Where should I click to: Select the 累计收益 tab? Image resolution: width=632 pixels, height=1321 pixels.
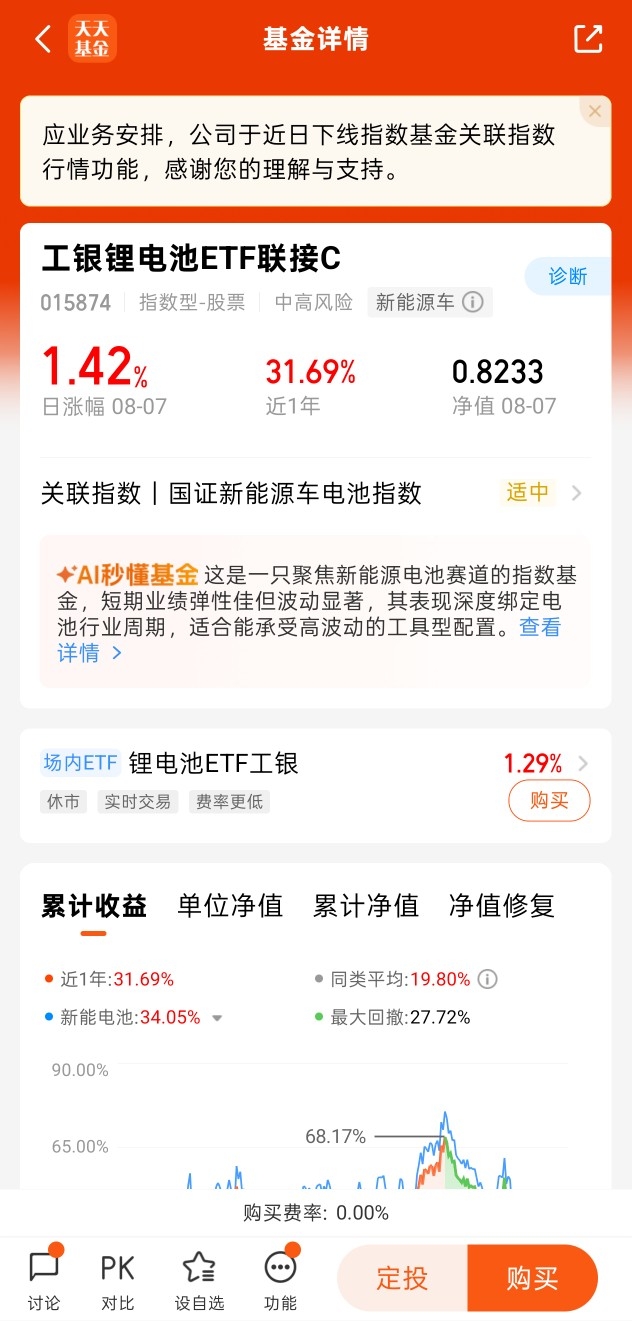pos(93,906)
